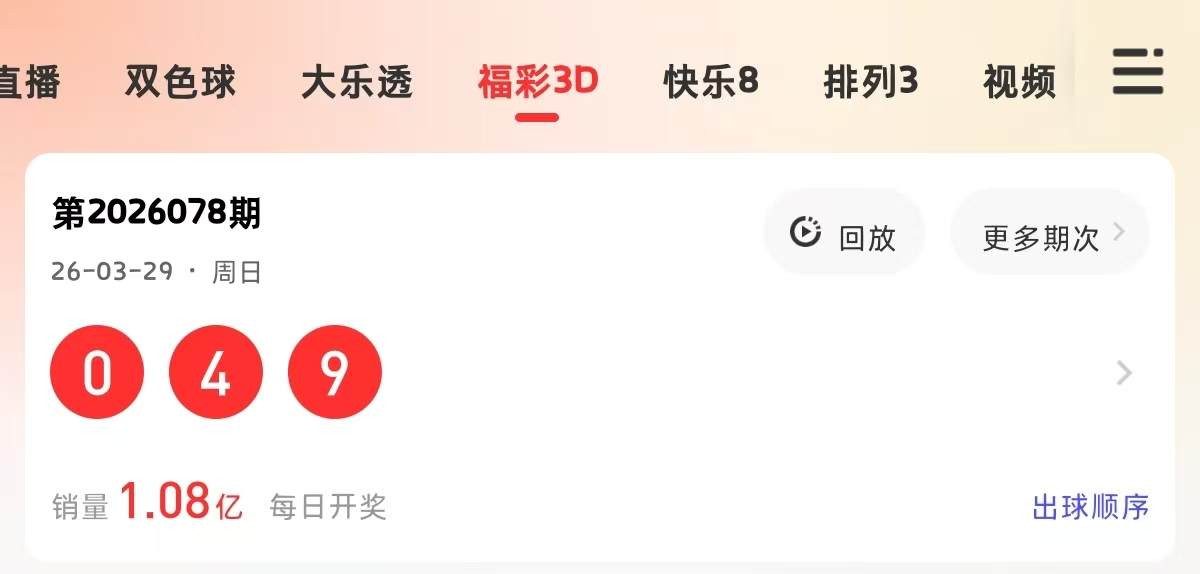Open 更多期次 for more draws

point(1050,236)
